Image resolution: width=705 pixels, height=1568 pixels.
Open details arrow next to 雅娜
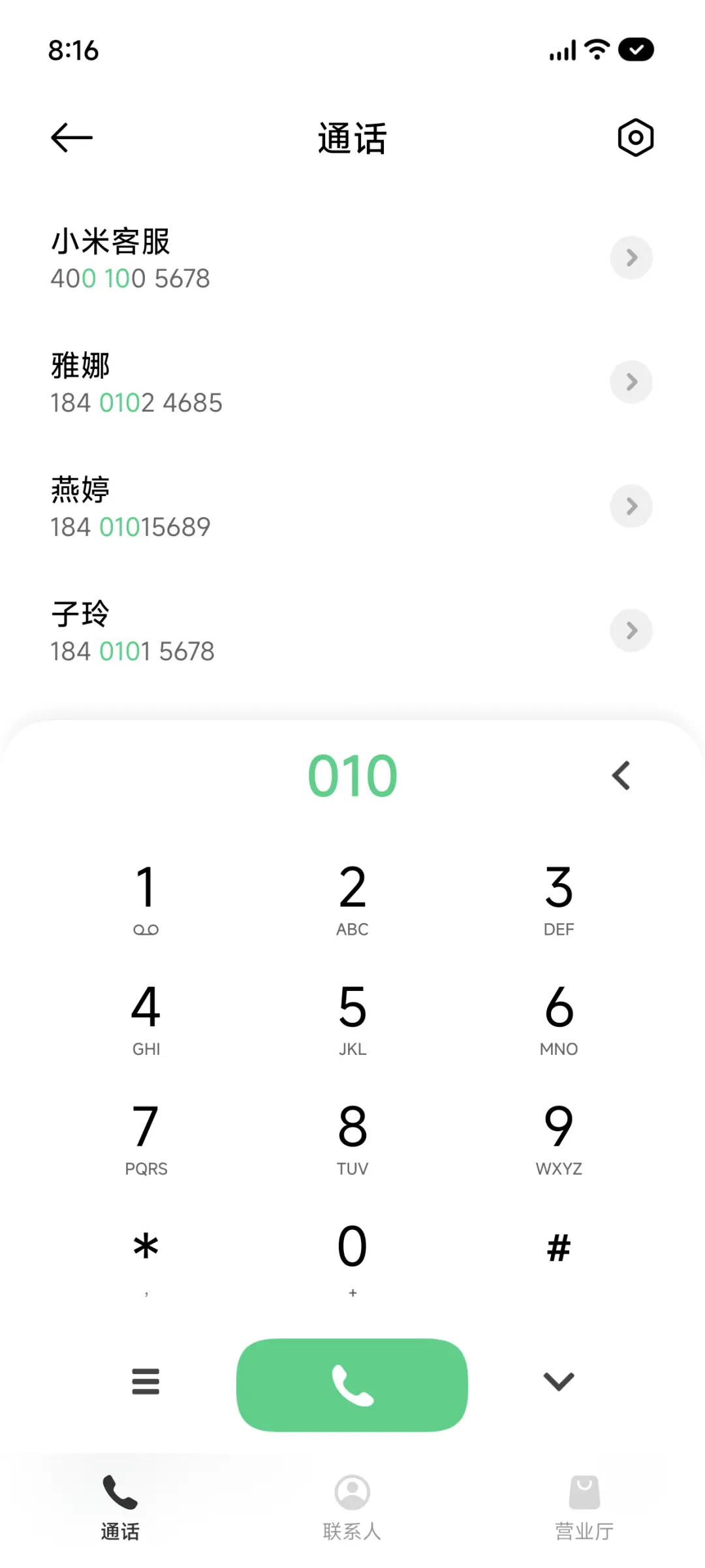click(631, 382)
